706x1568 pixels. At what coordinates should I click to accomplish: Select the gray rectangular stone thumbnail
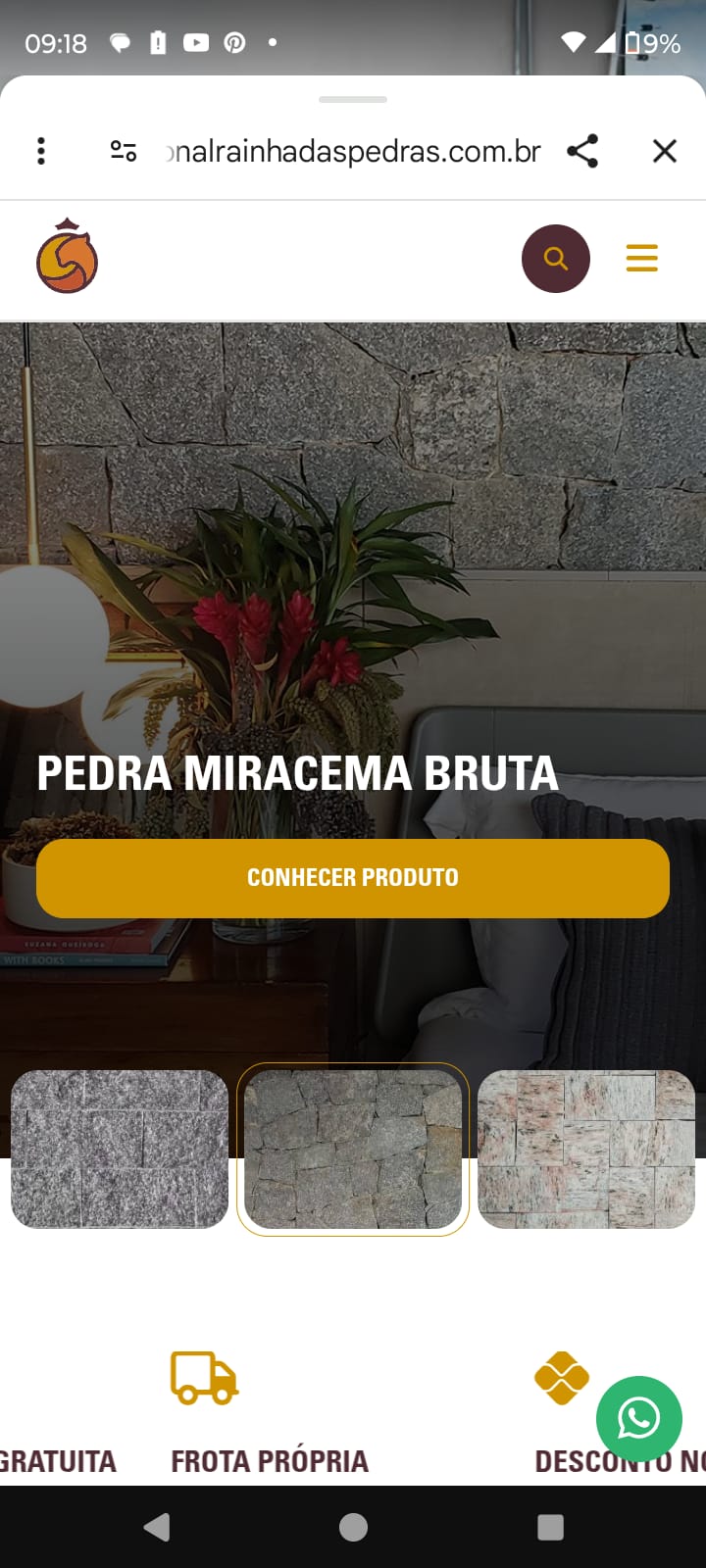(120, 1149)
